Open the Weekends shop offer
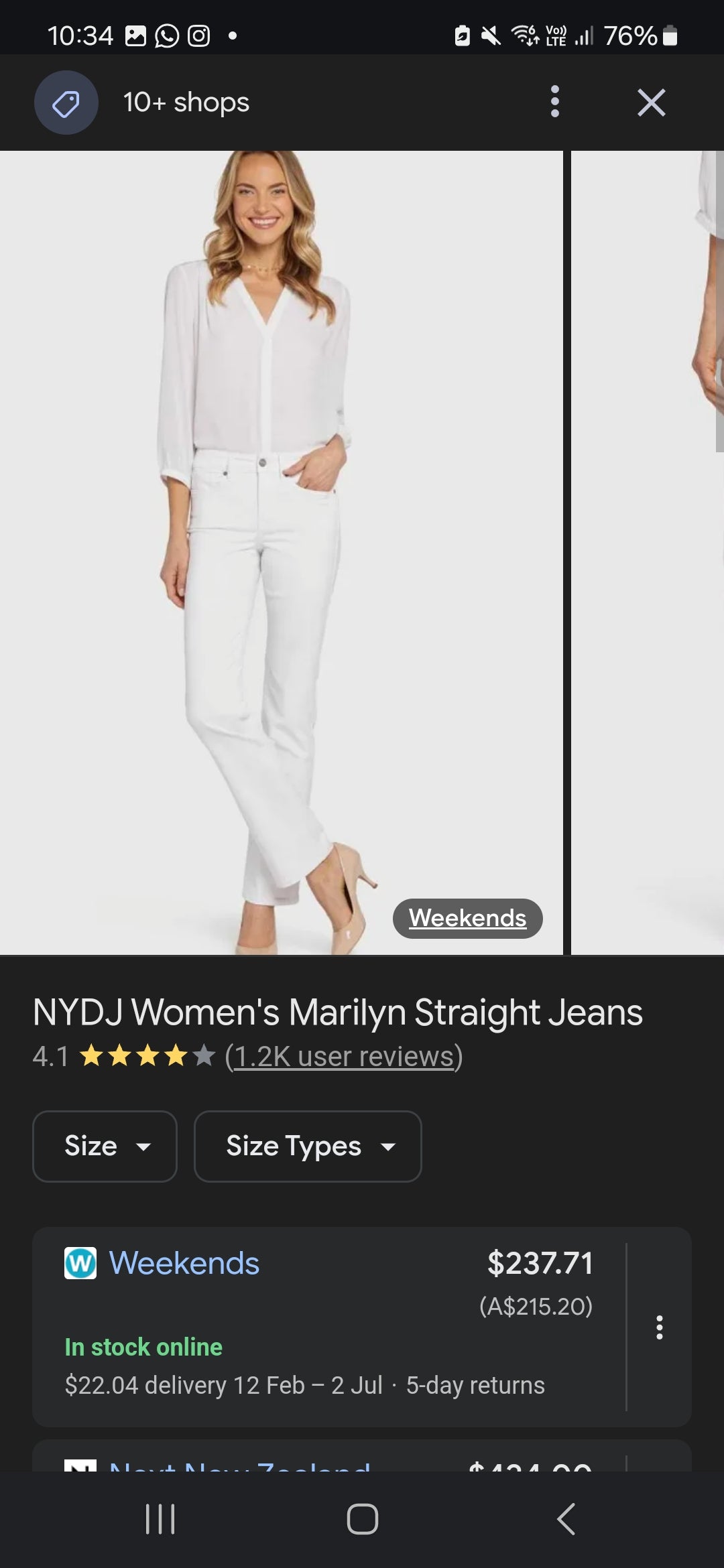Viewport: 724px width, 1568px height. (184, 1264)
